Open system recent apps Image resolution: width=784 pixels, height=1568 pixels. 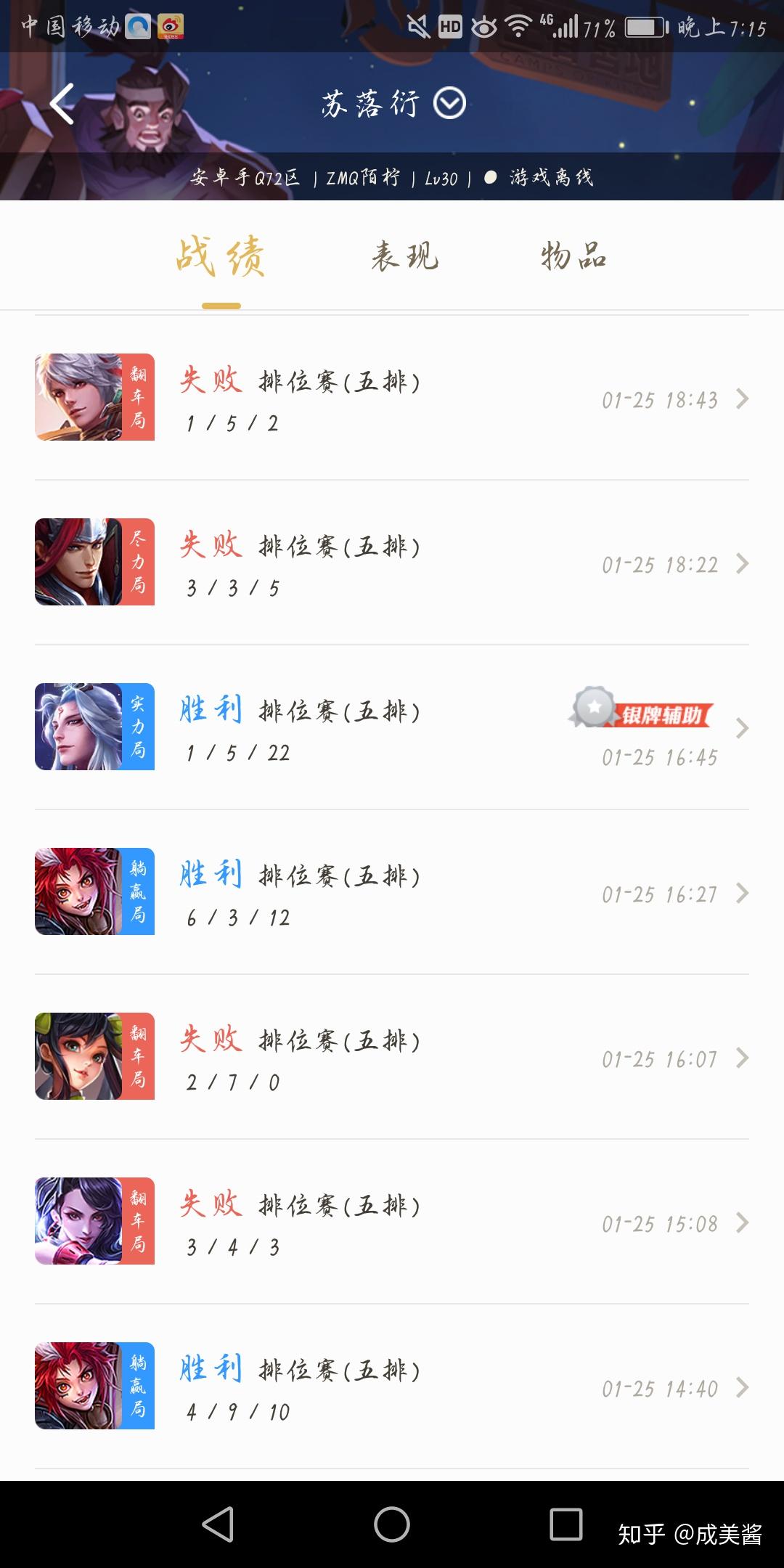[x=566, y=1524]
